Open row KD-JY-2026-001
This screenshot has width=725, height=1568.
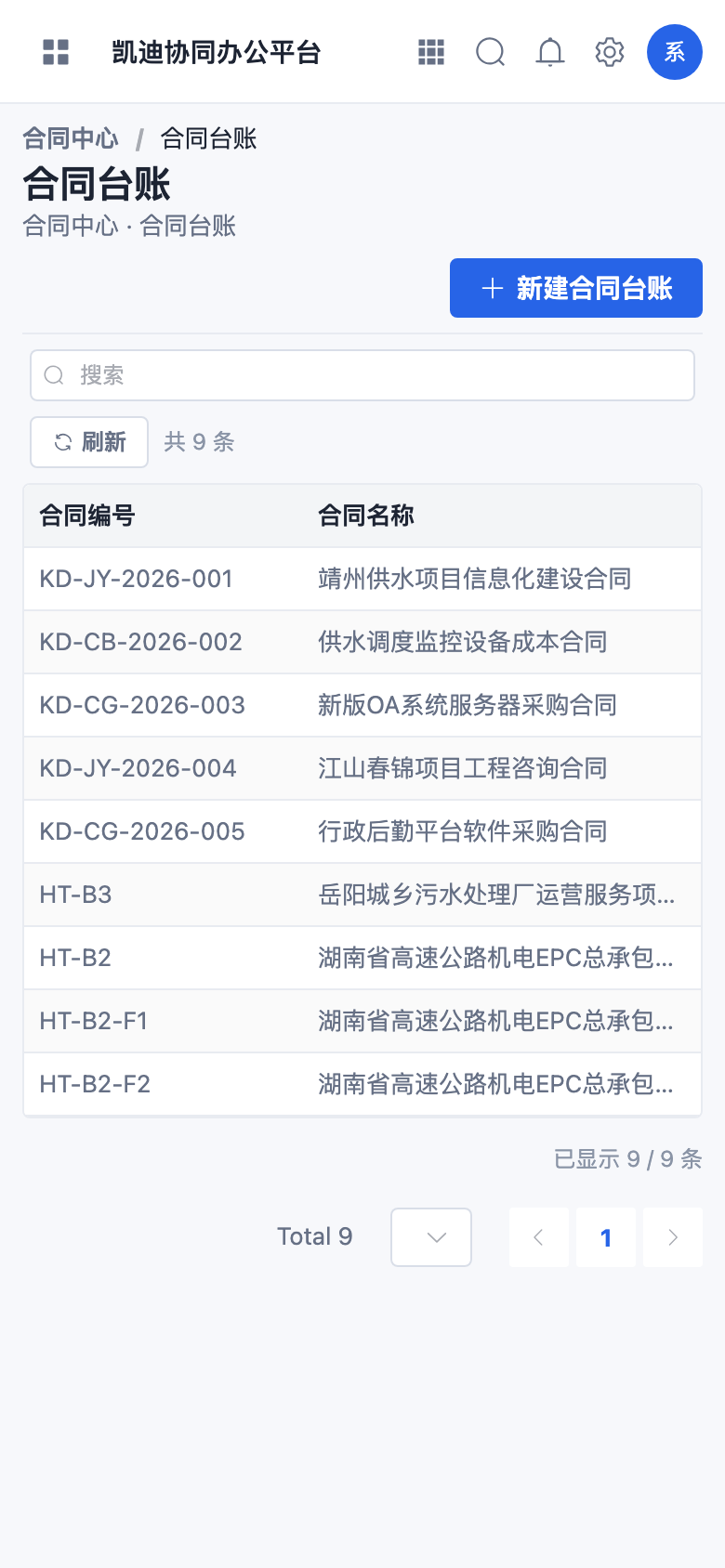click(x=362, y=579)
